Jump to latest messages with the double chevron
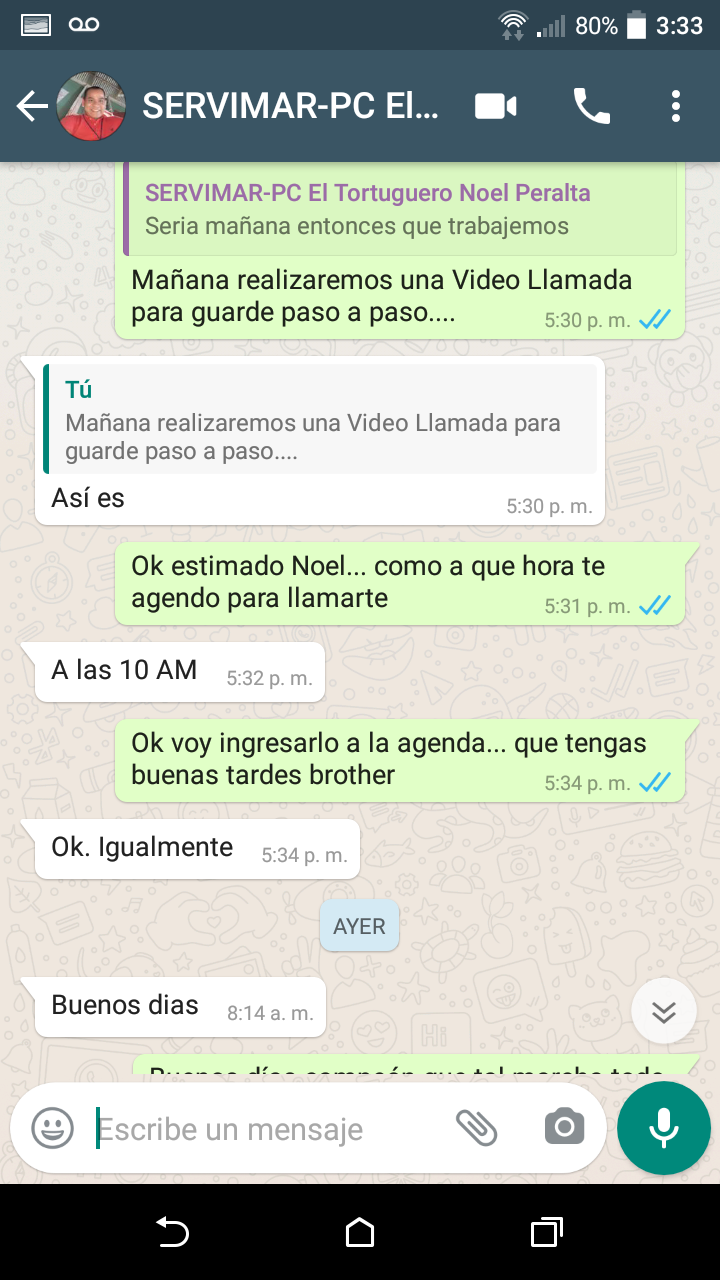 663,1011
